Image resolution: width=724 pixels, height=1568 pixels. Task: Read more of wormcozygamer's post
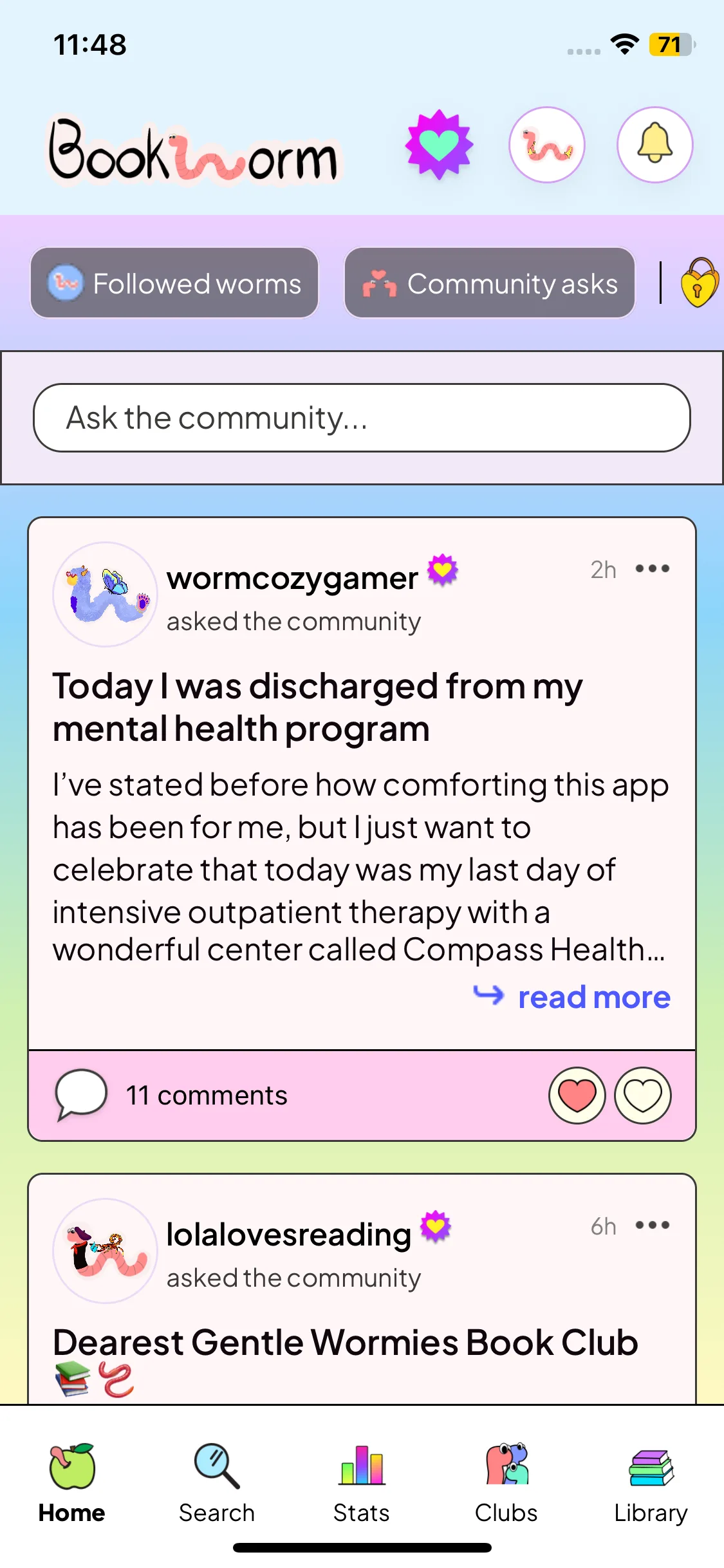(572, 997)
